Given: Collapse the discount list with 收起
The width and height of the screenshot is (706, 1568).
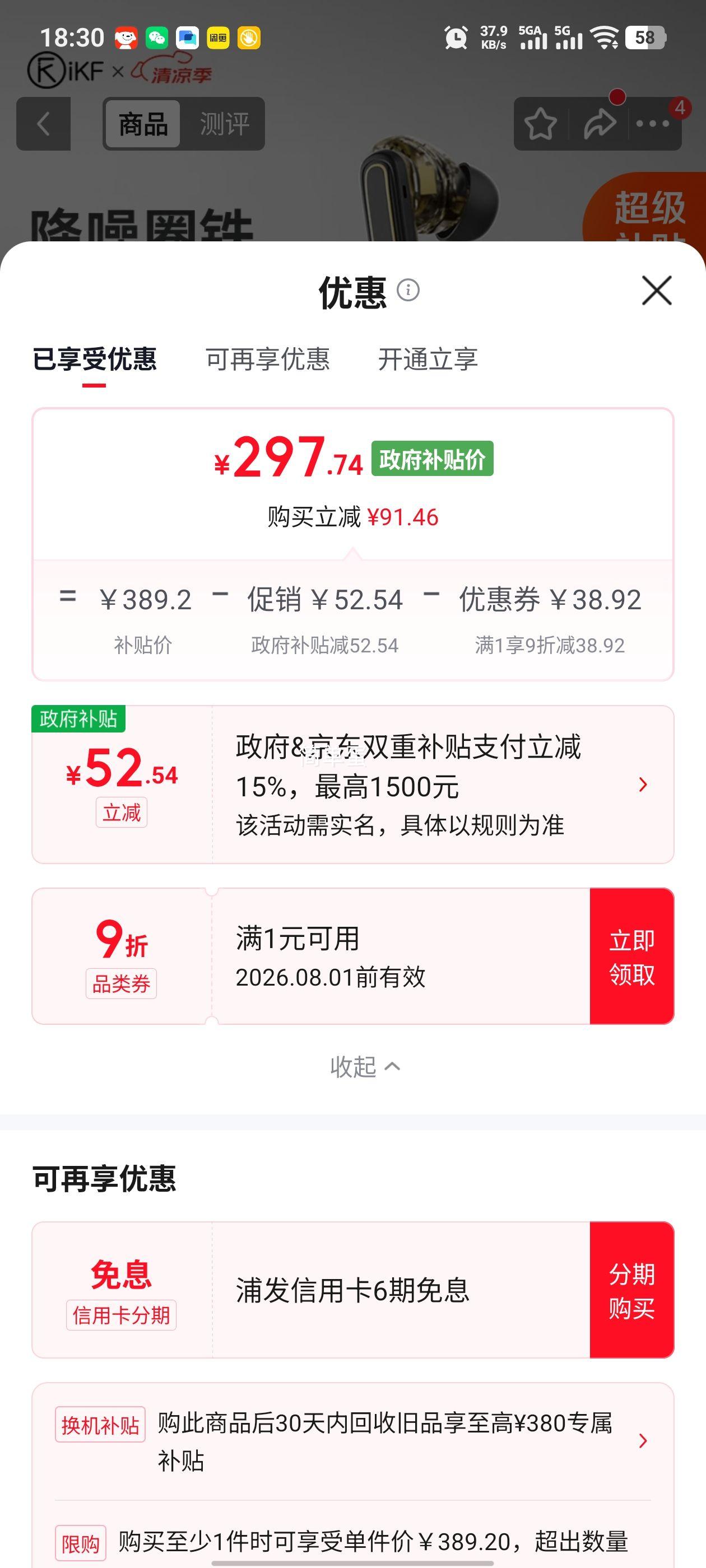Looking at the screenshot, I should pyautogui.click(x=365, y=1066).
